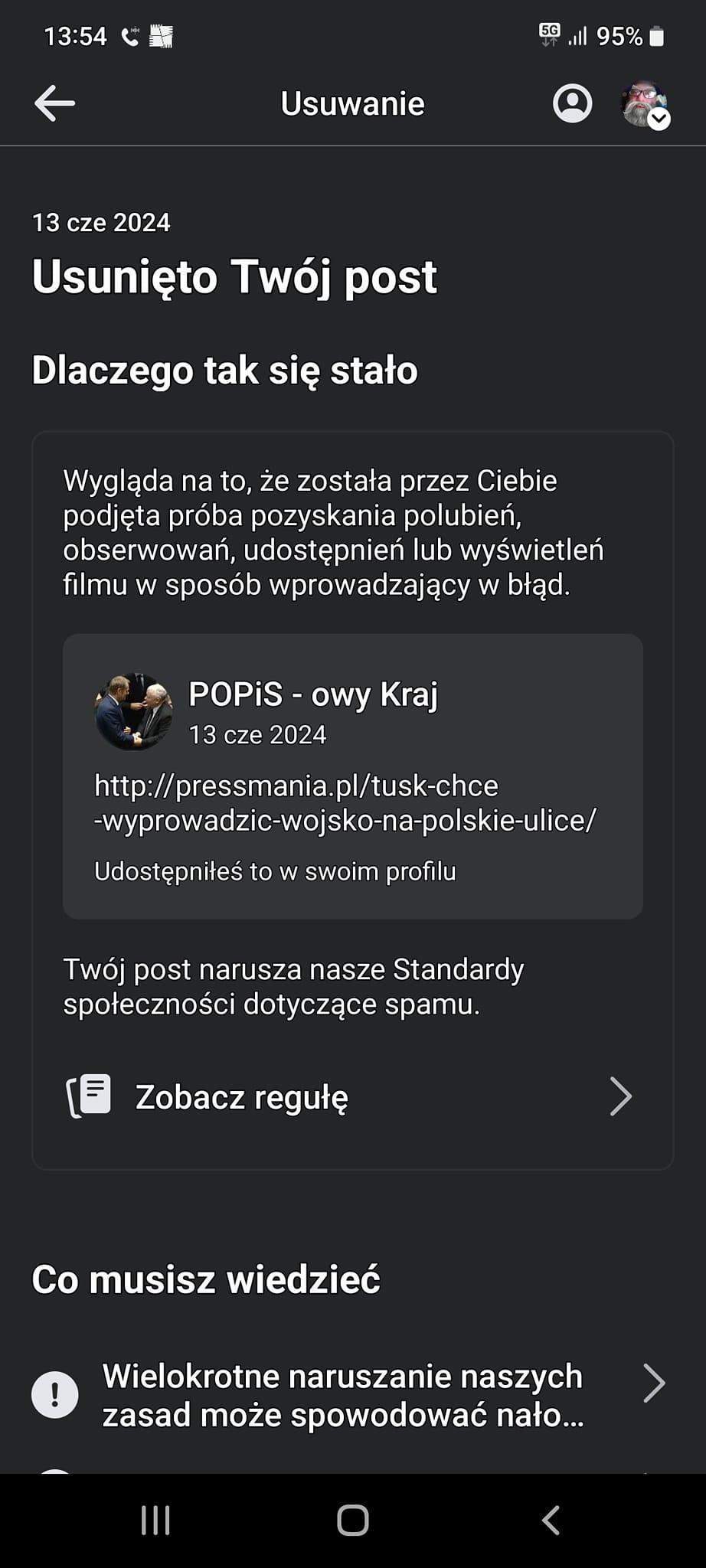Open recent apps from navigation bar
The height and width of the screenshot is (1568, 706).
coord(155,1521)
